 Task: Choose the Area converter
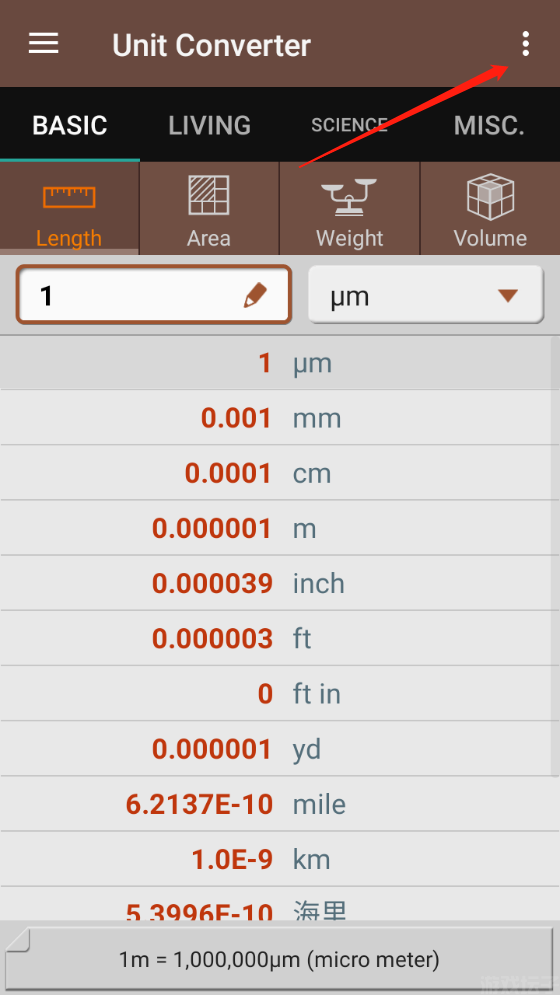click(x=209, y=209)
